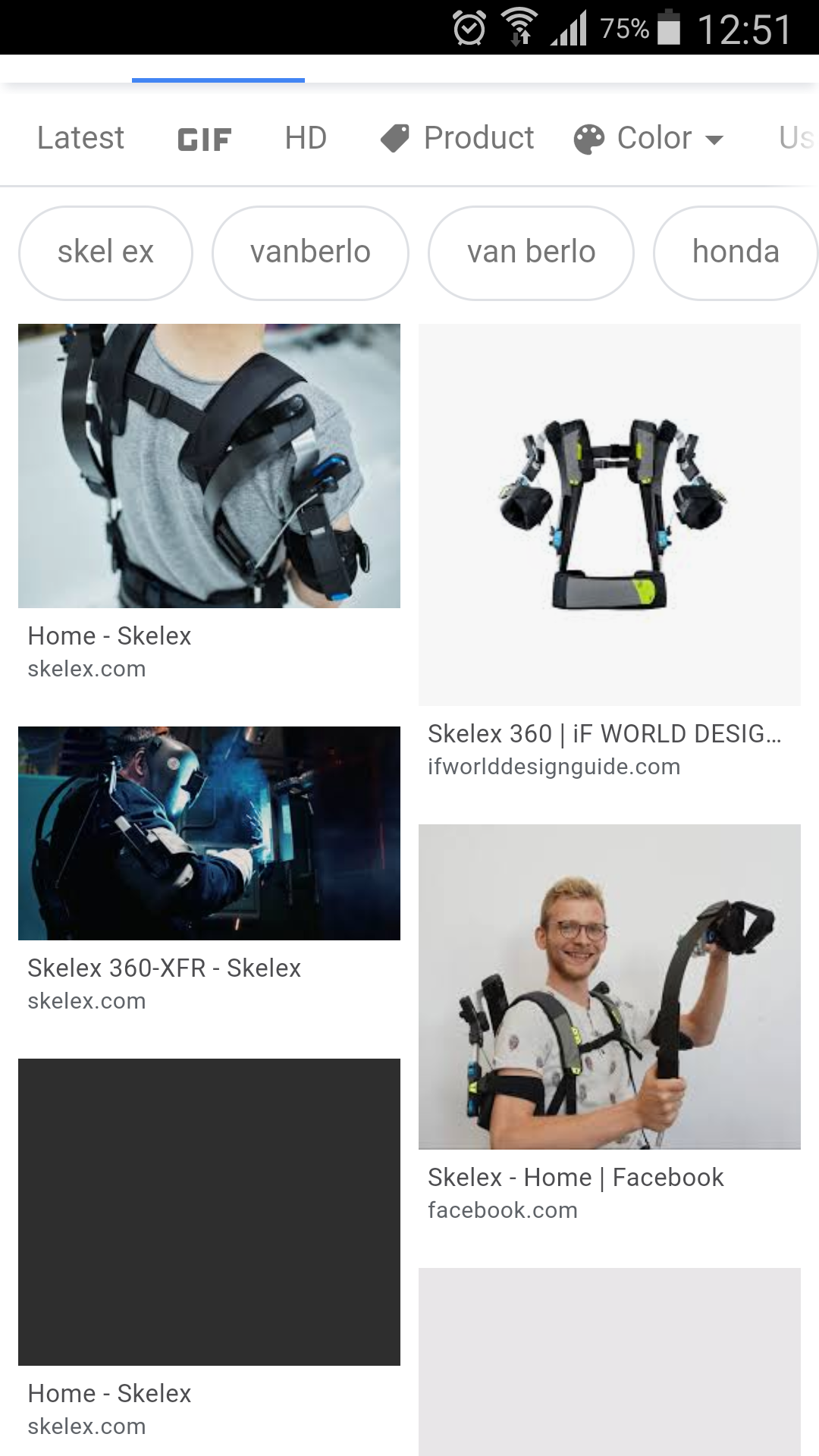Open the exoskeleton shoulder photo from skelex.com

(209, 466)
